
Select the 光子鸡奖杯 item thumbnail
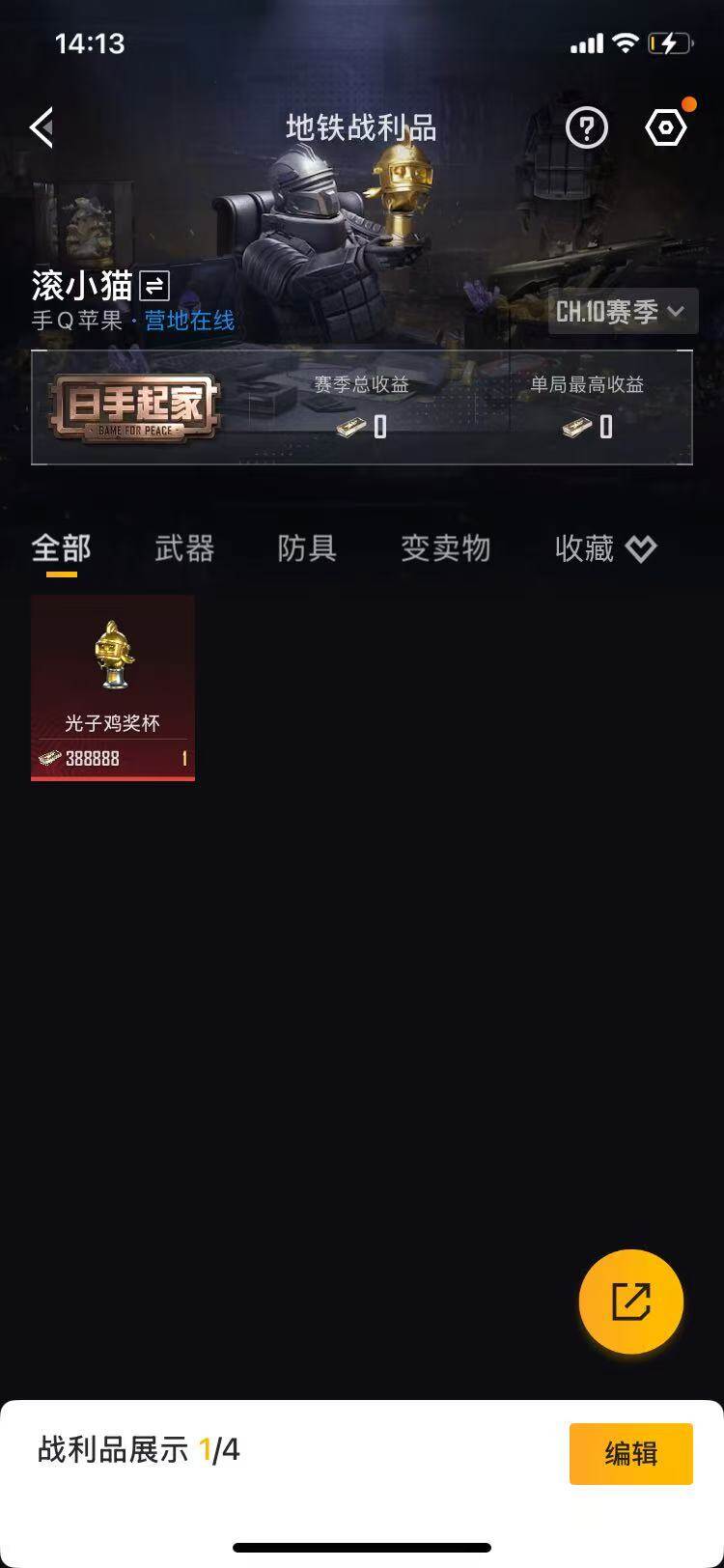[113, 687]
